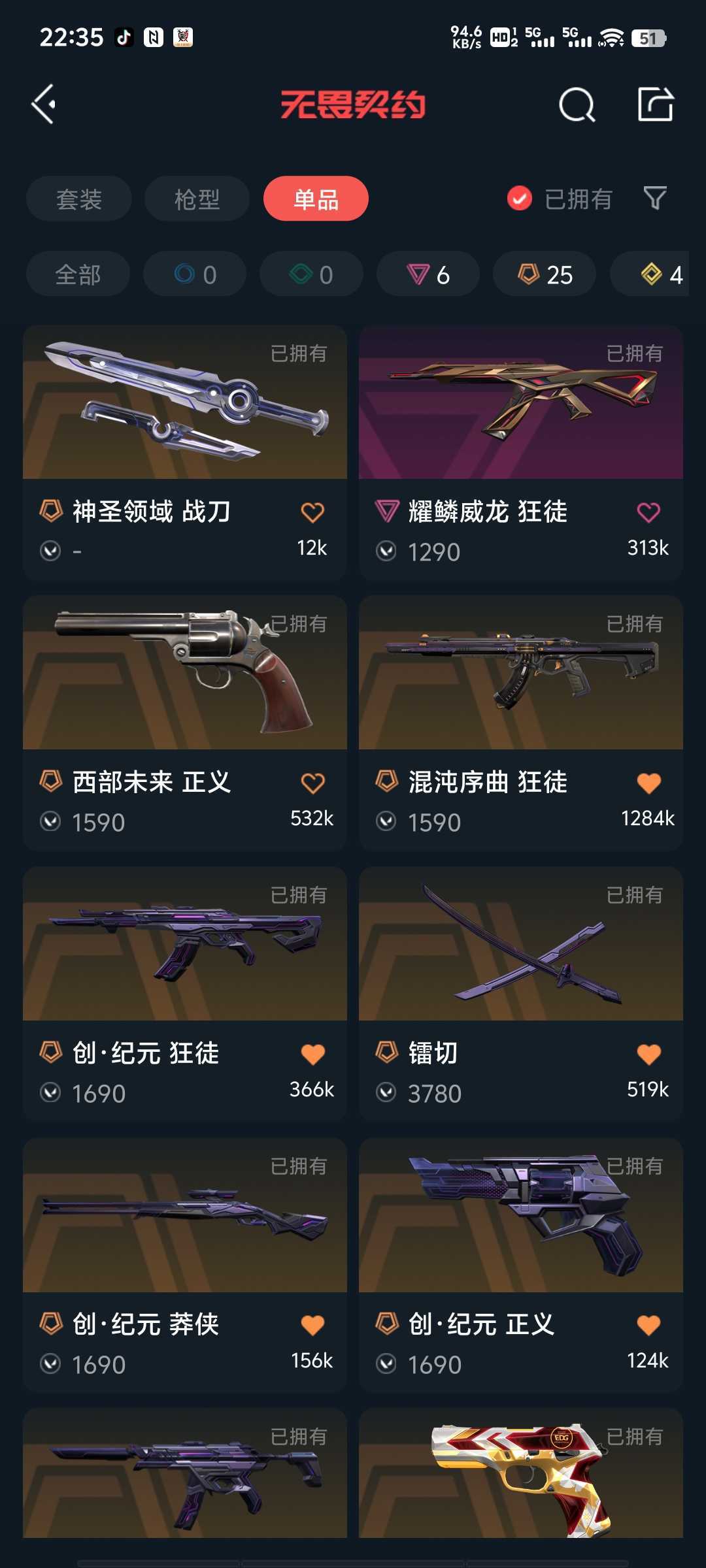Select the 单品 tab
This screenshot has height=1568, width=706.
click(316, 199)
